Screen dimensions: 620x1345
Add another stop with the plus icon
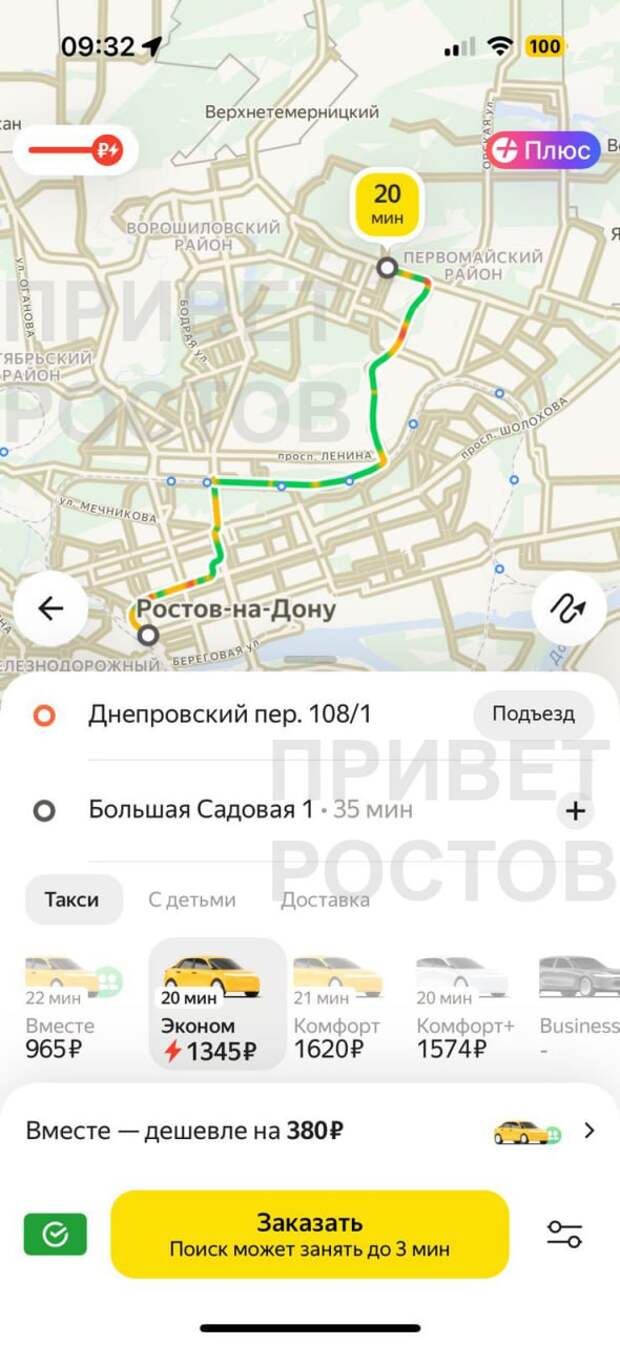pos(575,811)
